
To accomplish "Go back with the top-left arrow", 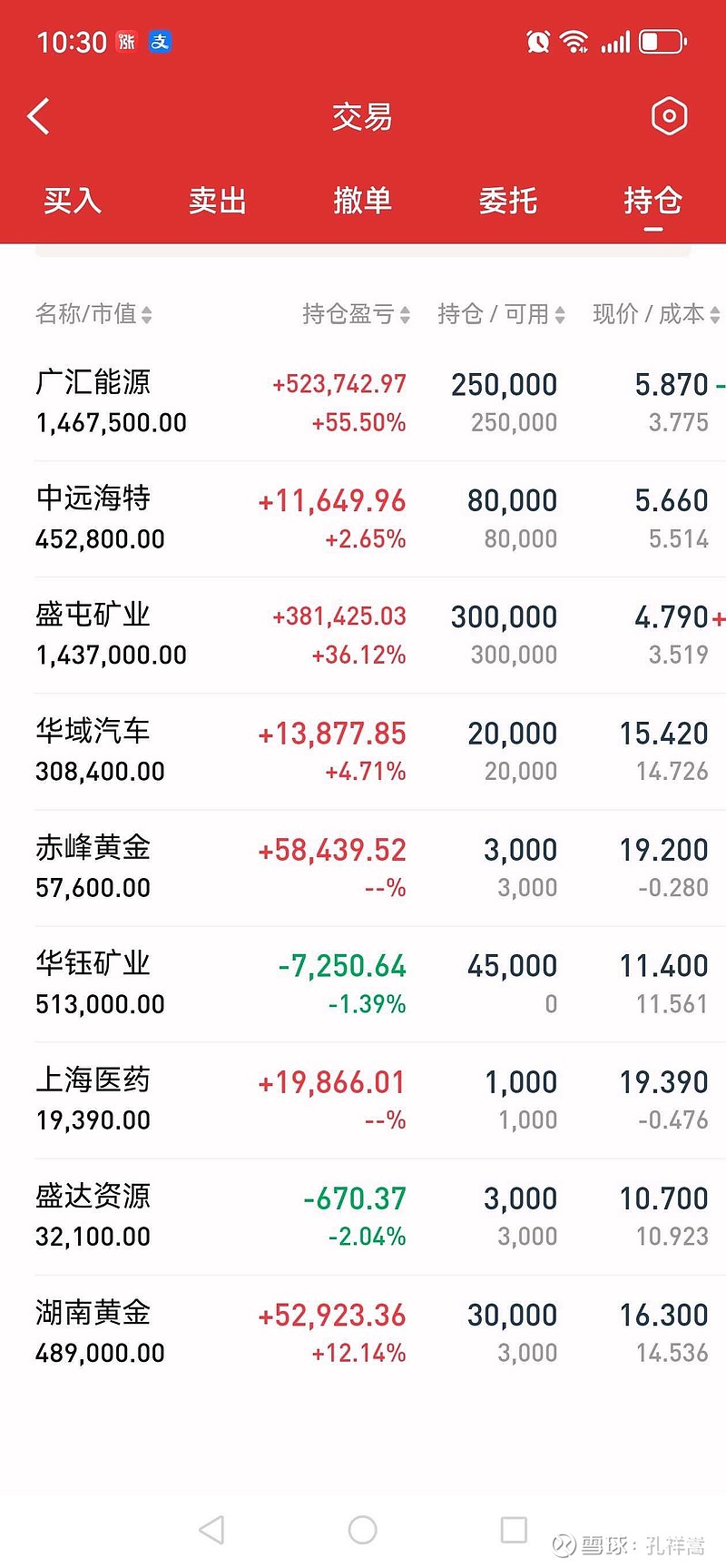I will tap(38, 116).
